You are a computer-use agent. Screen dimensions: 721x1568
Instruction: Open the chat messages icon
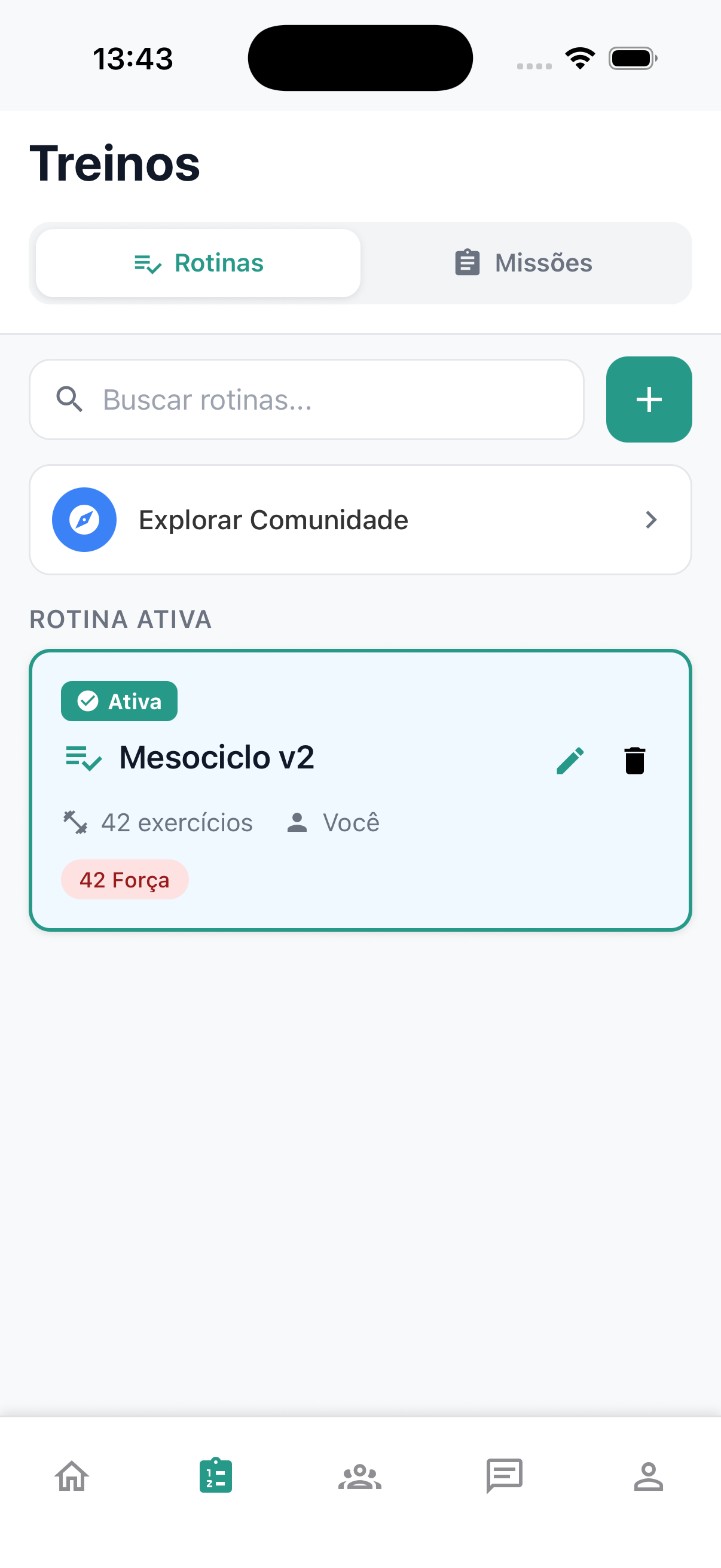tap(505, 1476)
